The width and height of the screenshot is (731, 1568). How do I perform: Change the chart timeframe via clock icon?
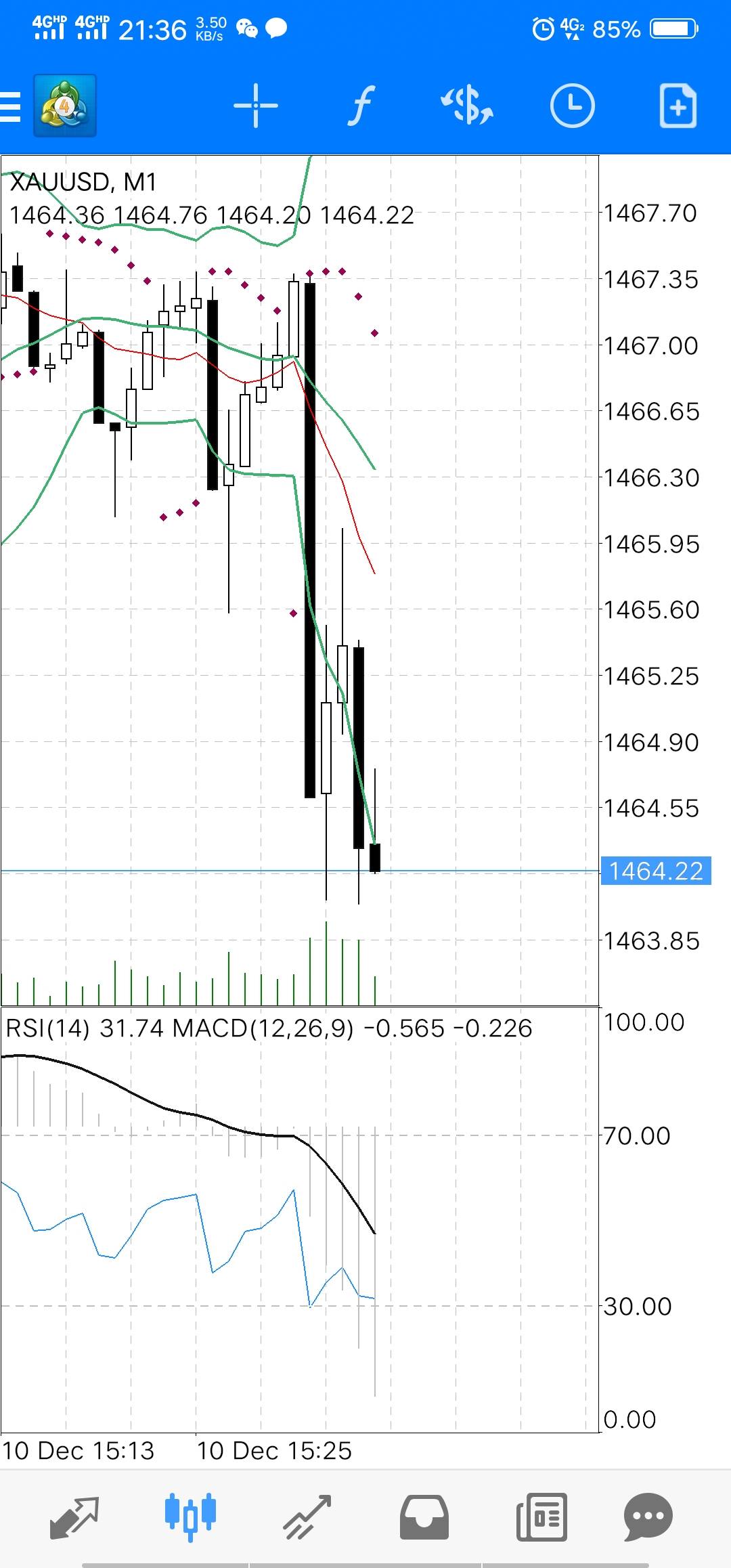click(573, 106)
